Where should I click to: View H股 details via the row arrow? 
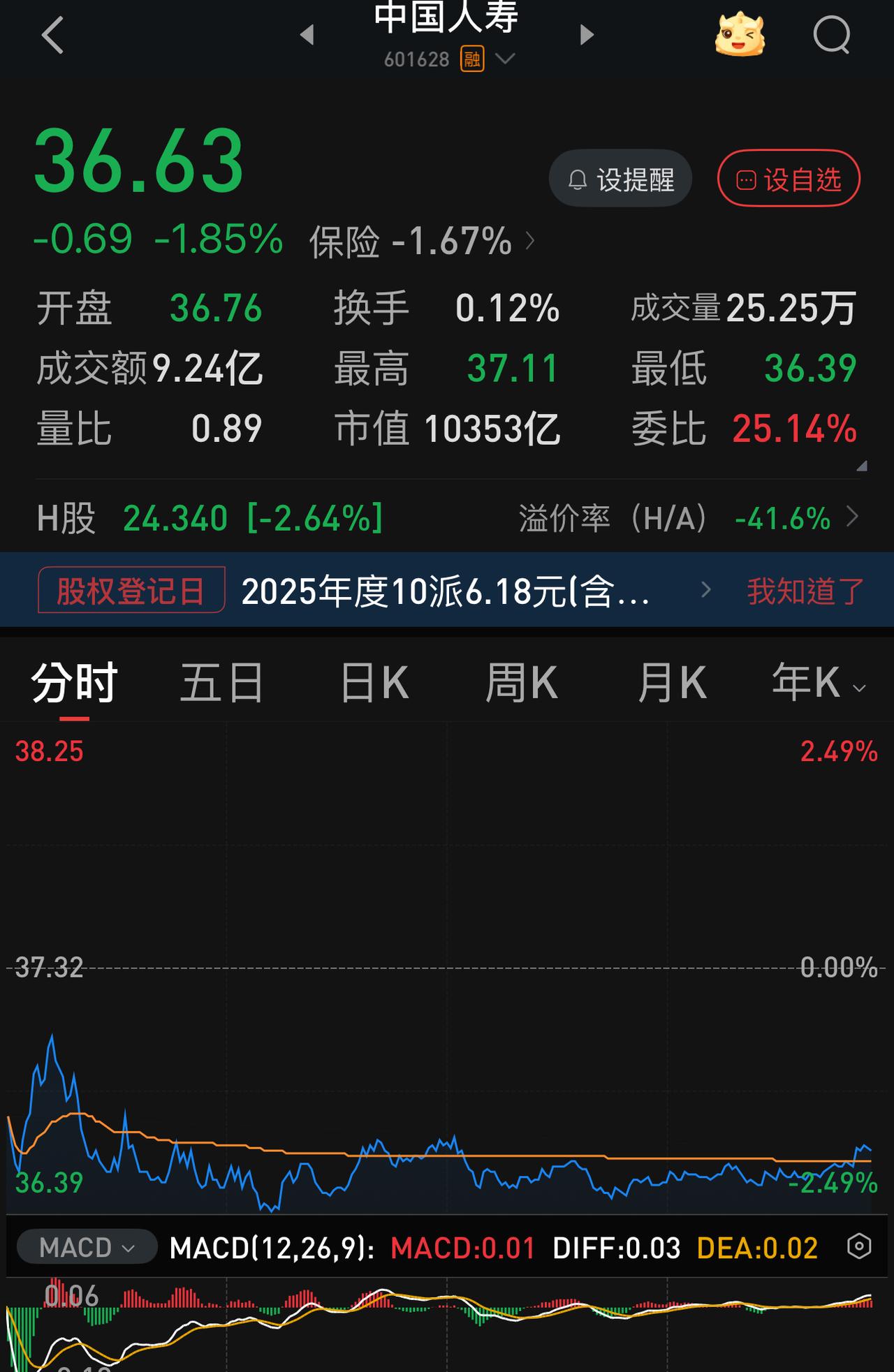point(853,518)
